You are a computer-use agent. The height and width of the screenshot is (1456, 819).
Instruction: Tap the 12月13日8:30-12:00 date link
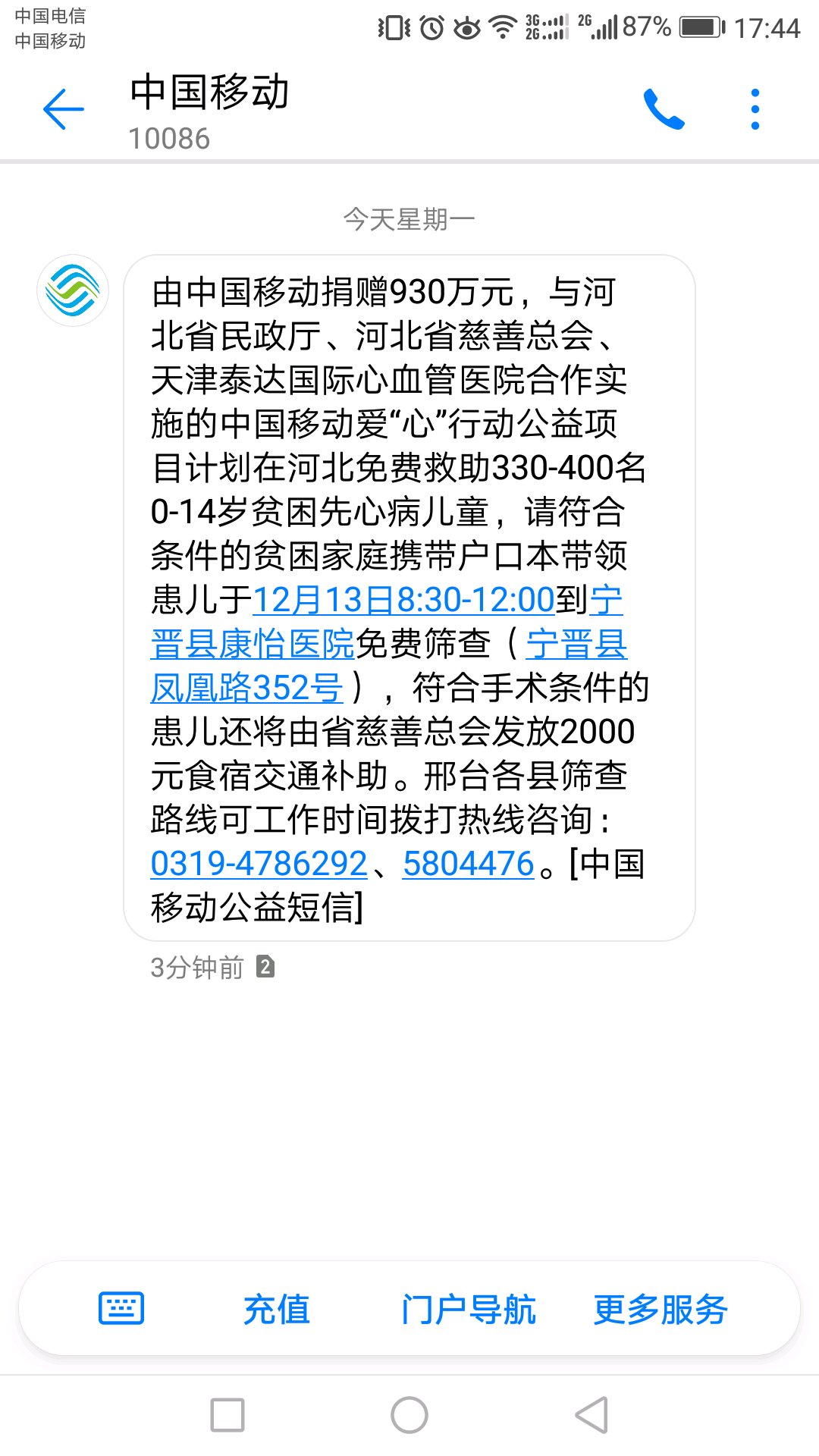[403, 600]
